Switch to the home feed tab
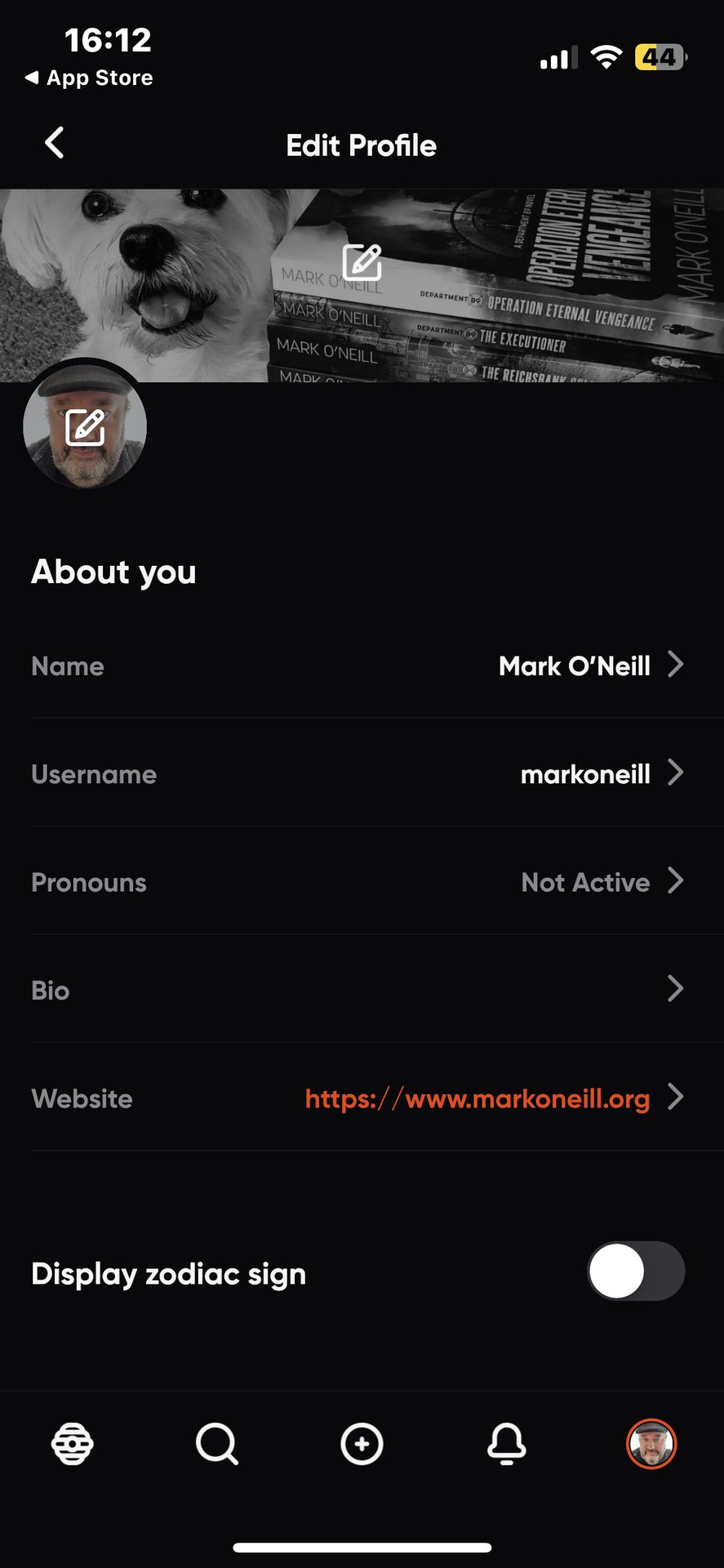724x1568 pixels. [x=73, y=1444]
